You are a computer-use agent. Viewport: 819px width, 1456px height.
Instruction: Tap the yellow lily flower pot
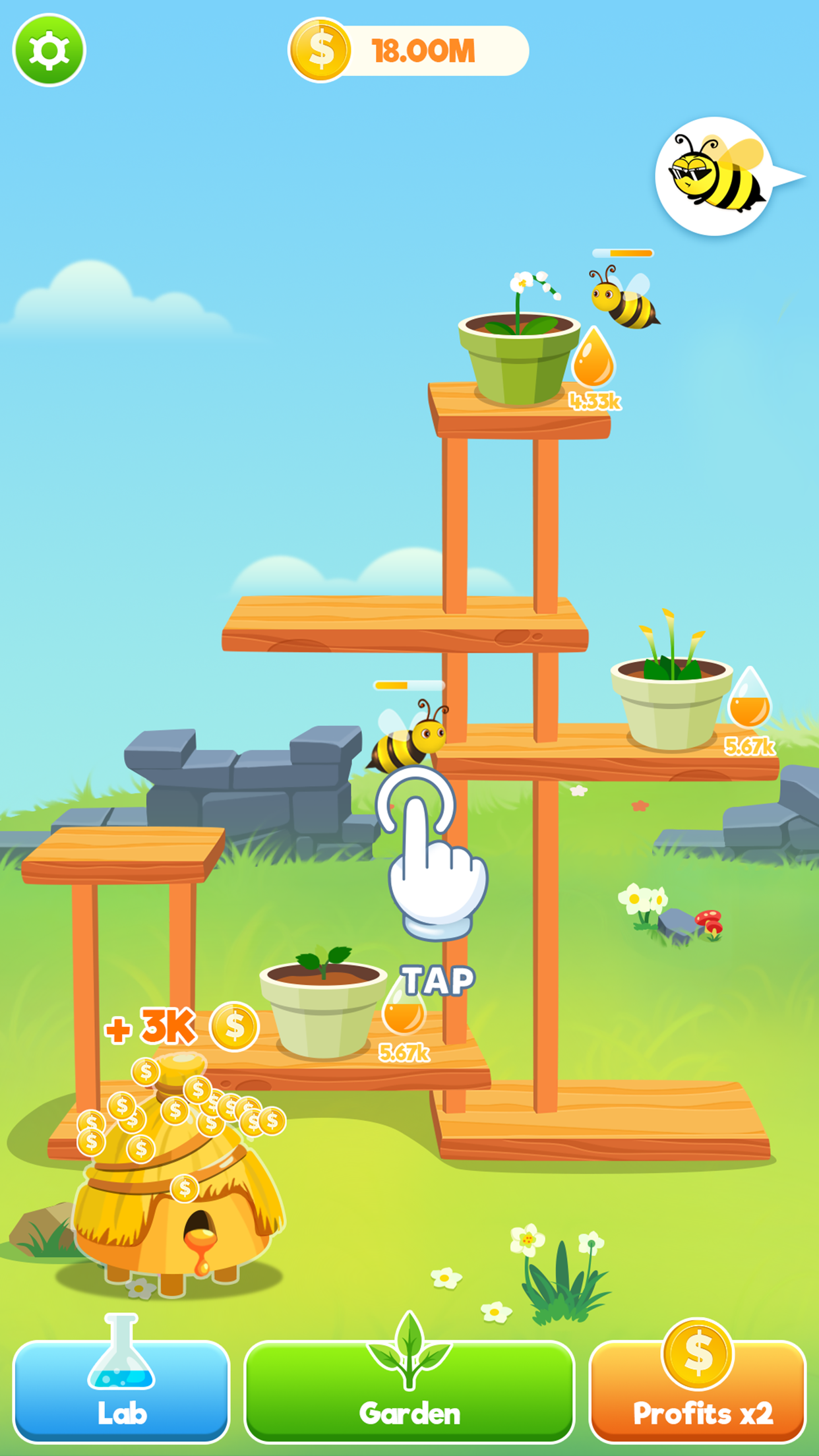[x=671, y=699]
